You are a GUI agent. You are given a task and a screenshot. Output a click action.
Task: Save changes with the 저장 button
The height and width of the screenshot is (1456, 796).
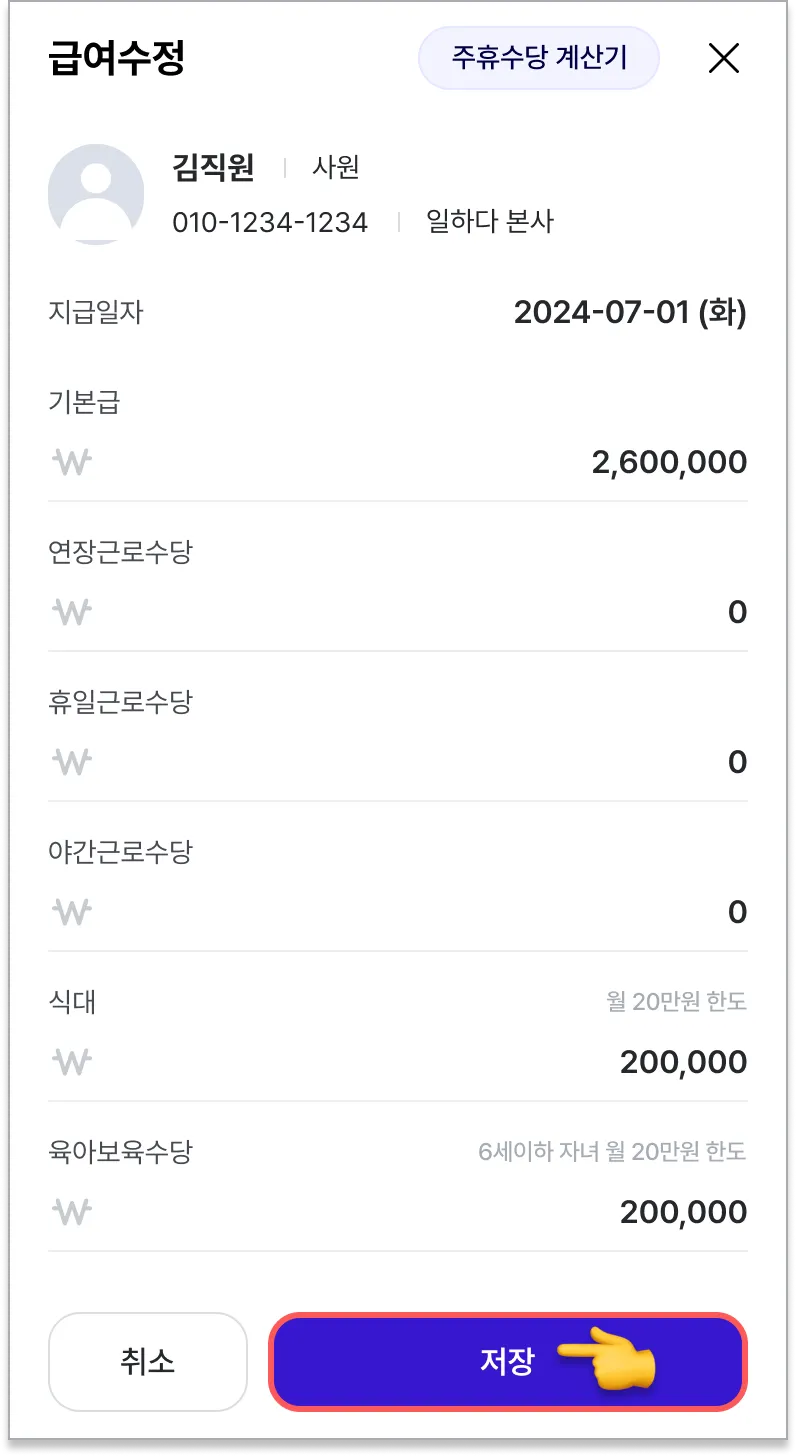click(508, 1361)
